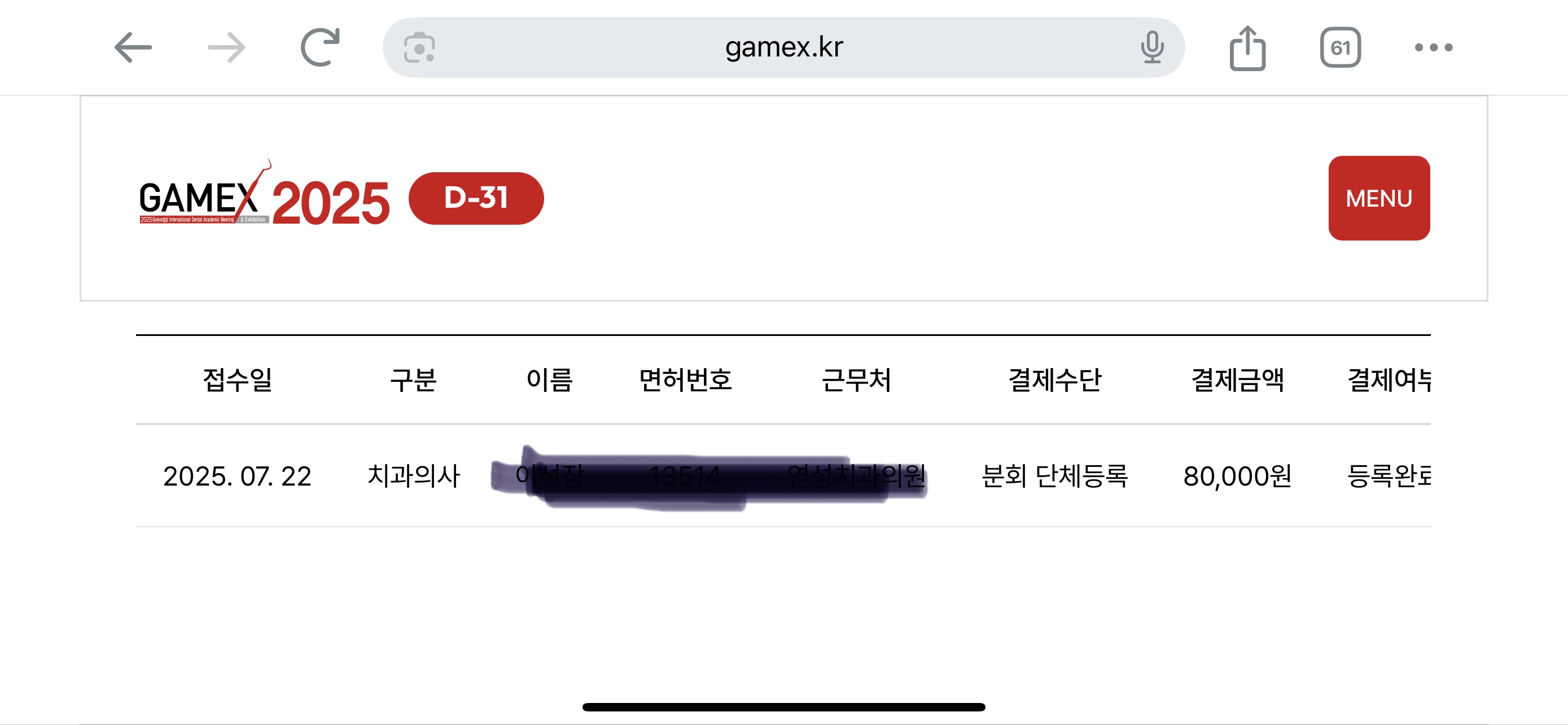This screenshot has width=1568, height=725.
Task: Start voice search with the microphone
Action: (x=1151, y=47)
